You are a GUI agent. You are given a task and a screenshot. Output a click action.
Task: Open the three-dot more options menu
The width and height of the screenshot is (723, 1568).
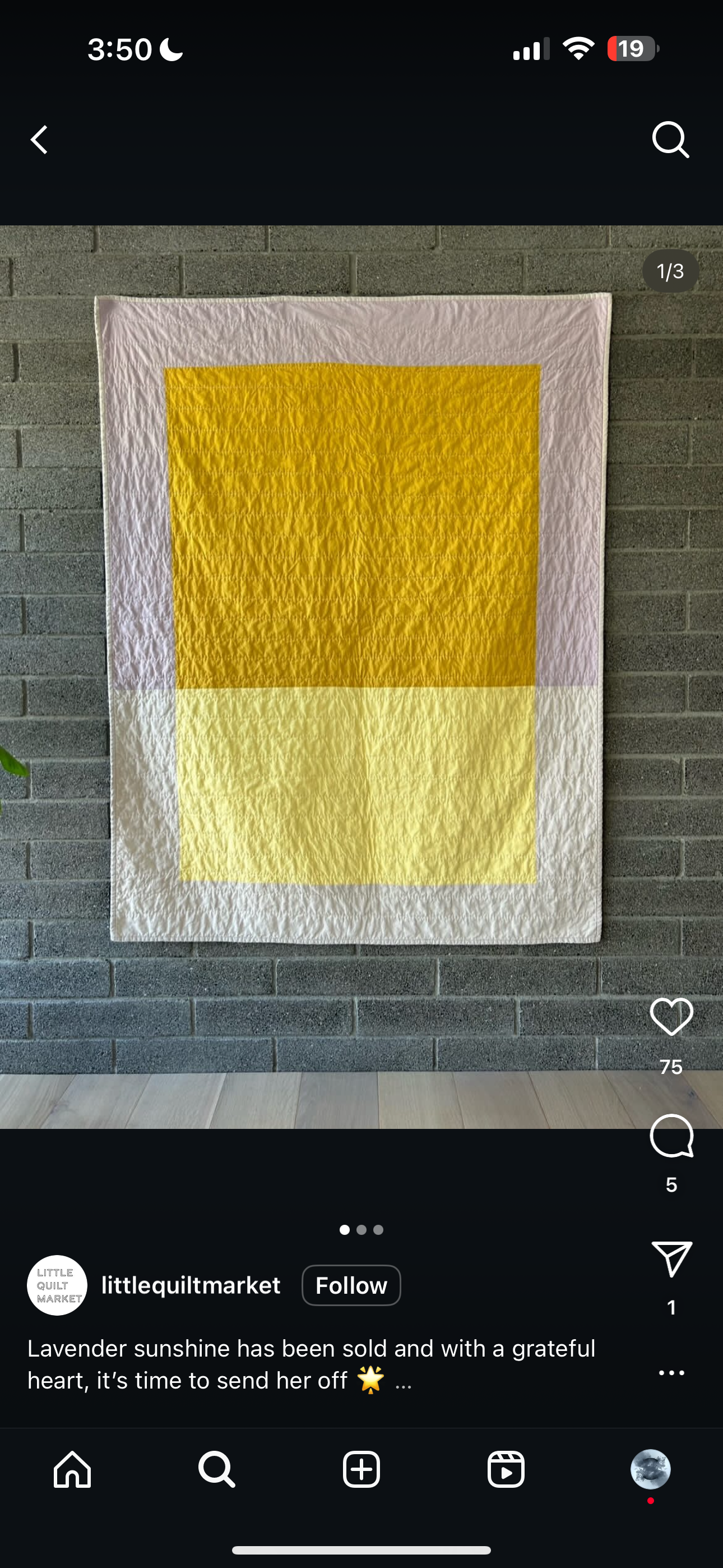(671, 1373)
